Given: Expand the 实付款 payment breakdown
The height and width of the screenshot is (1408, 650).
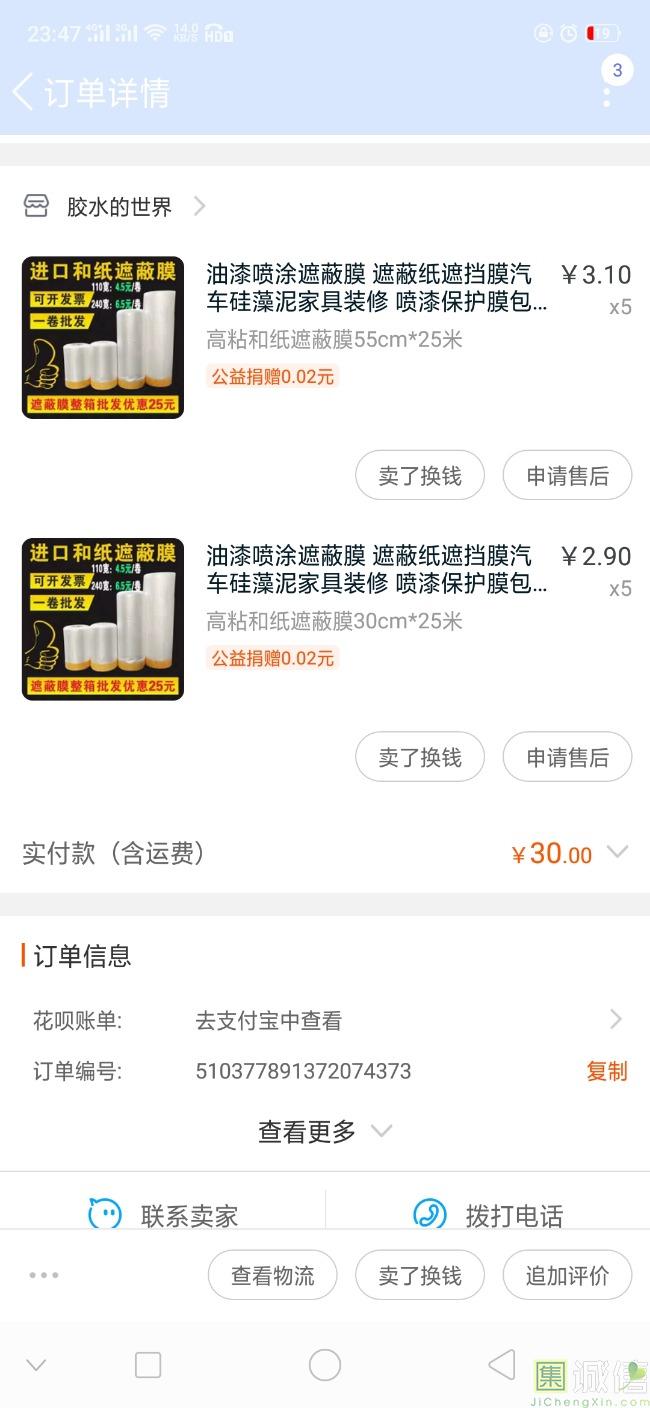Looking at the screenshot, I should pyautogui.click(x=617, y=853).
